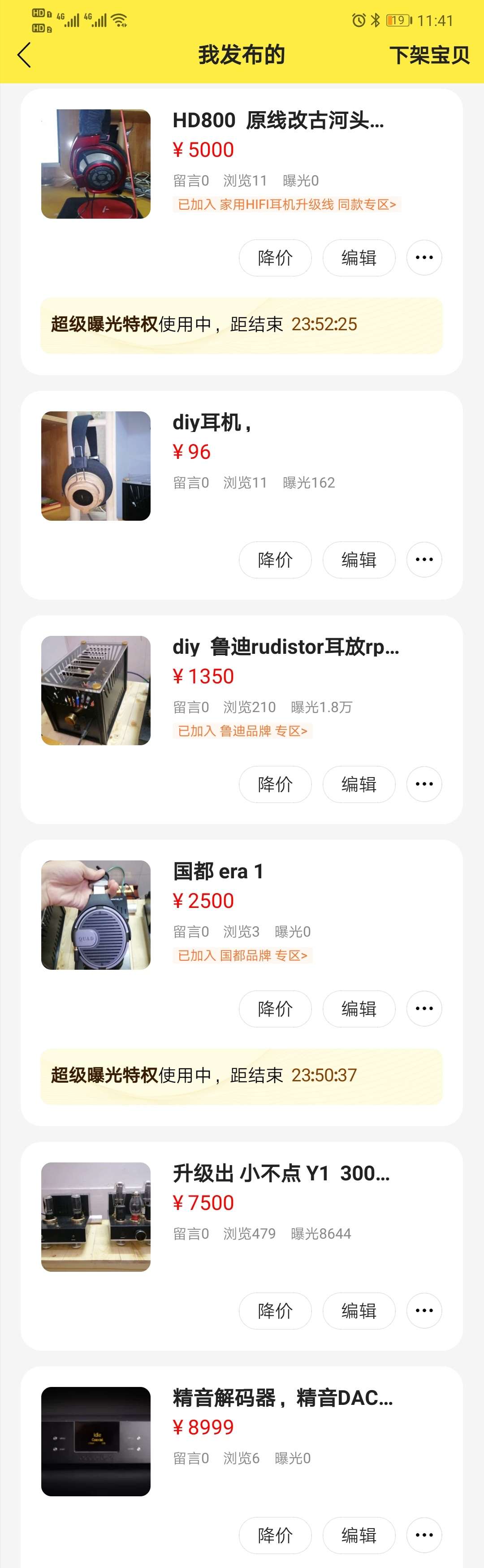Open the 家用HIFI耳机升级线 同款专区 link

pyautogui.click(x=287, y=204)
